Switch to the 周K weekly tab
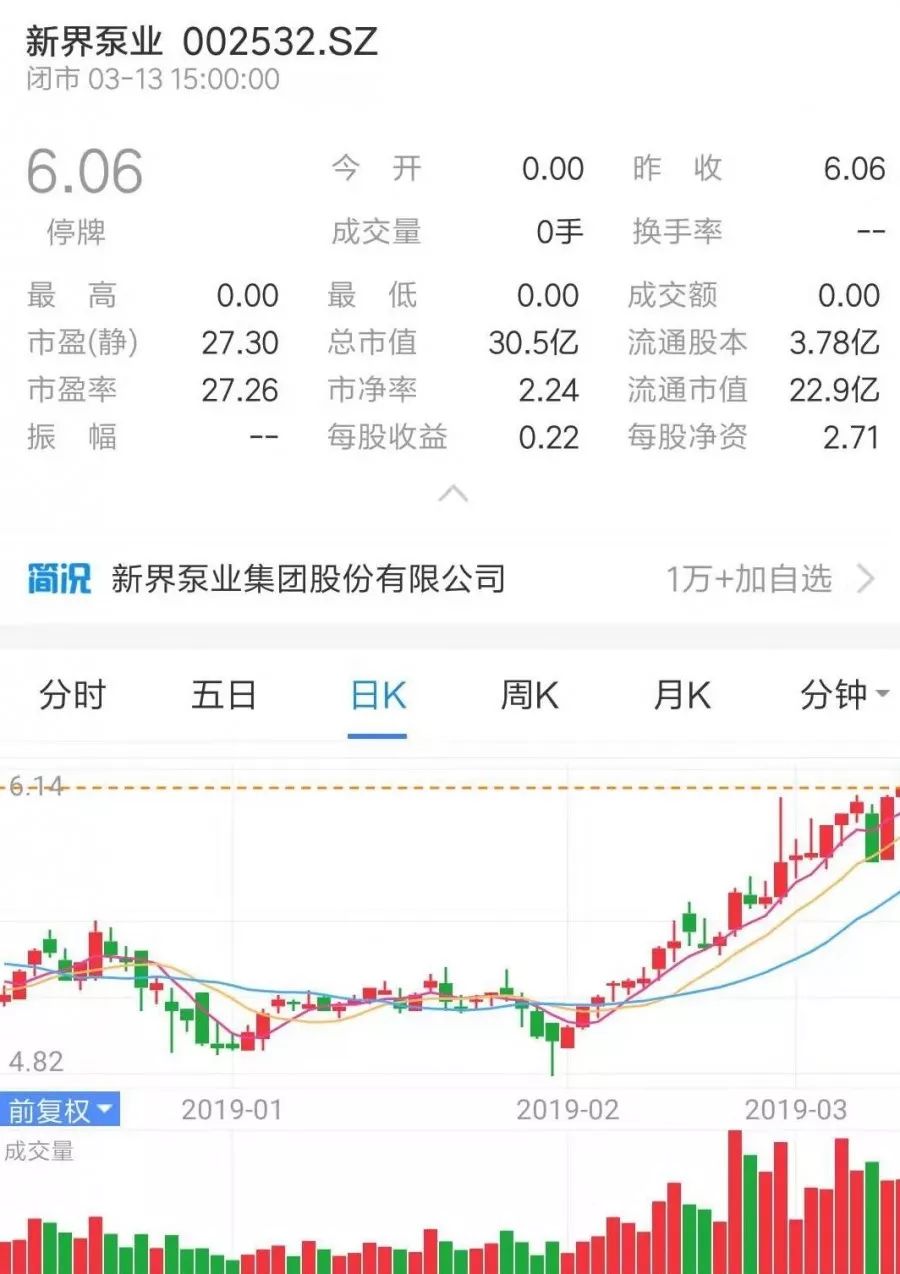The width and height of the screenshot is (900, 1274). 528,694
